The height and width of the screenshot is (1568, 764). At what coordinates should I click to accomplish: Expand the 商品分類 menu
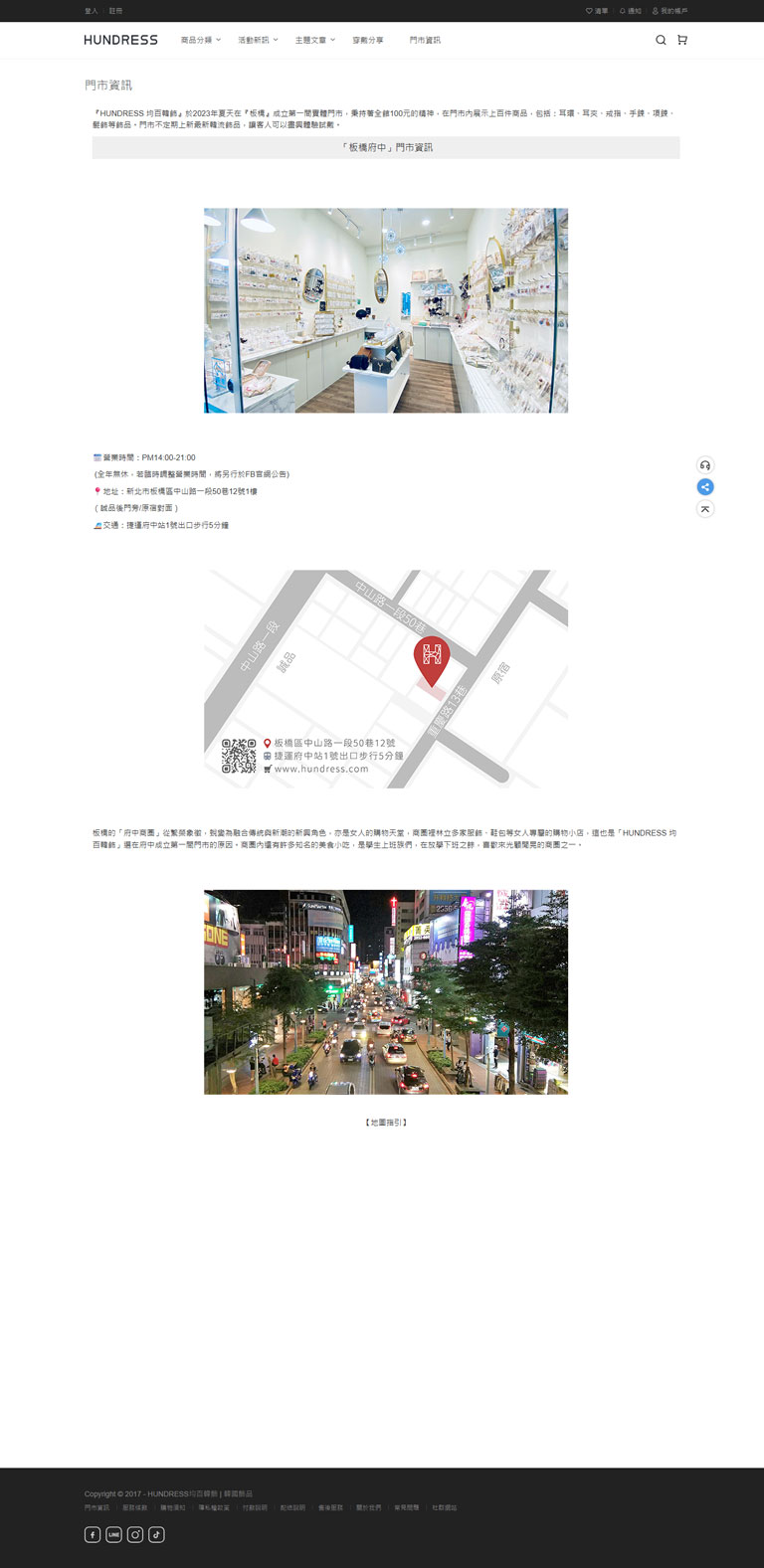pos(201,40)
